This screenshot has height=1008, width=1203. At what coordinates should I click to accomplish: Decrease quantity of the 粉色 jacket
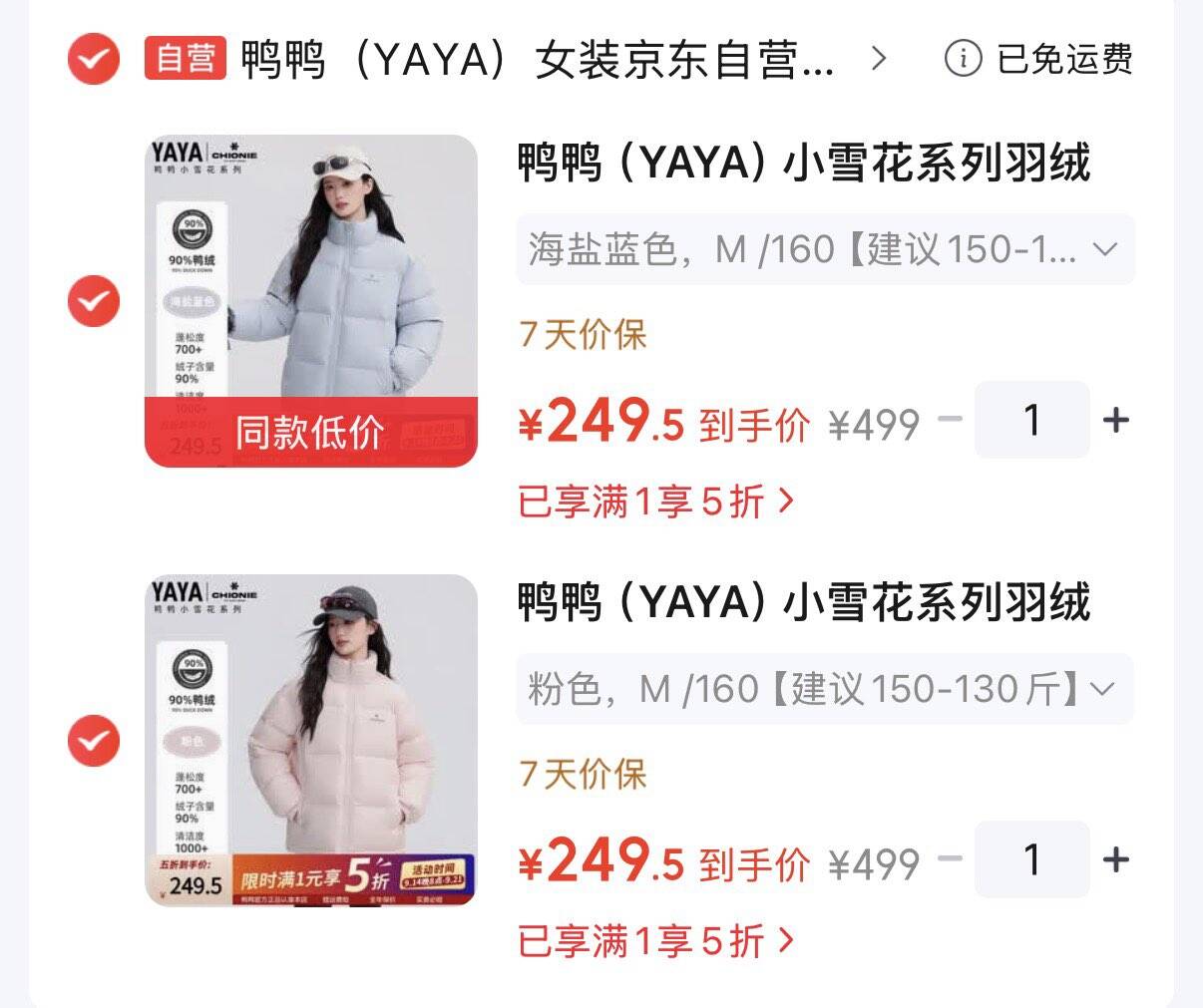pyautogui.click(x=951, y=858)
